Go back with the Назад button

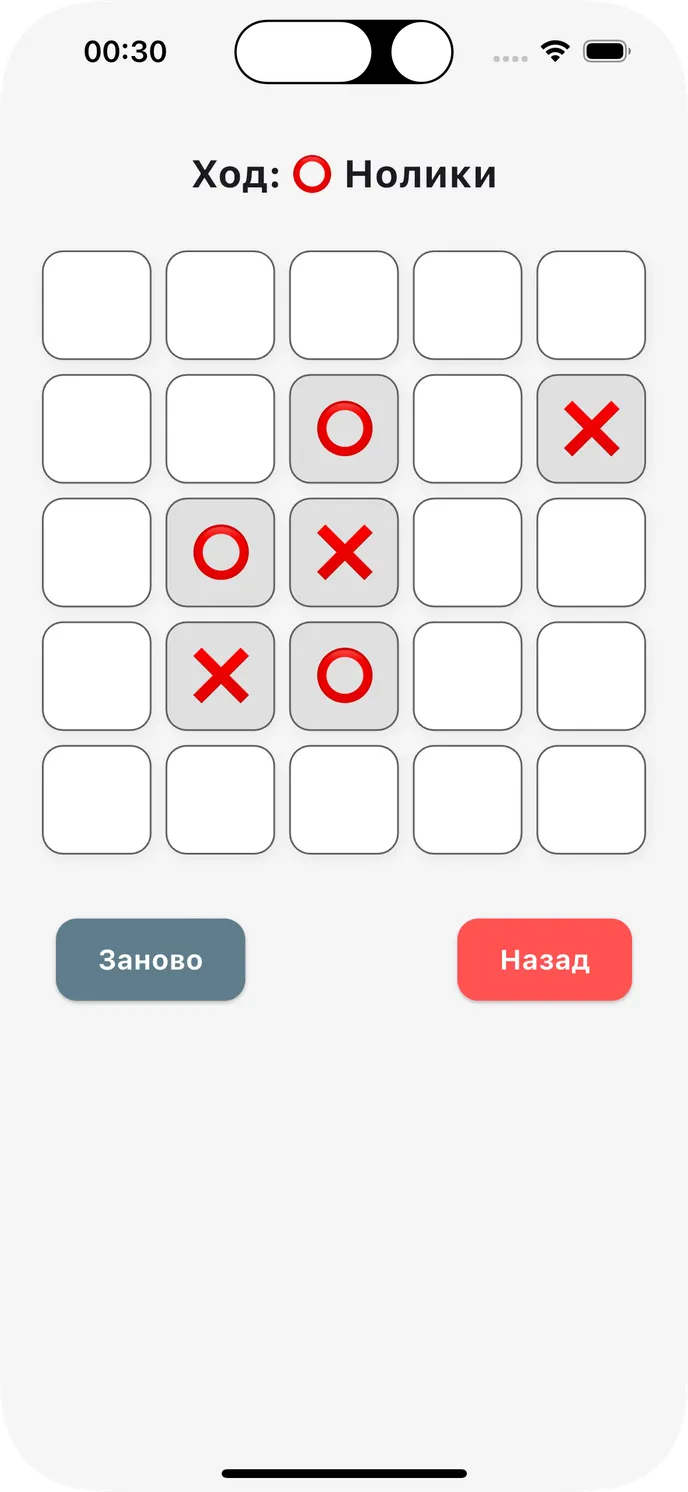coord(545,960)
